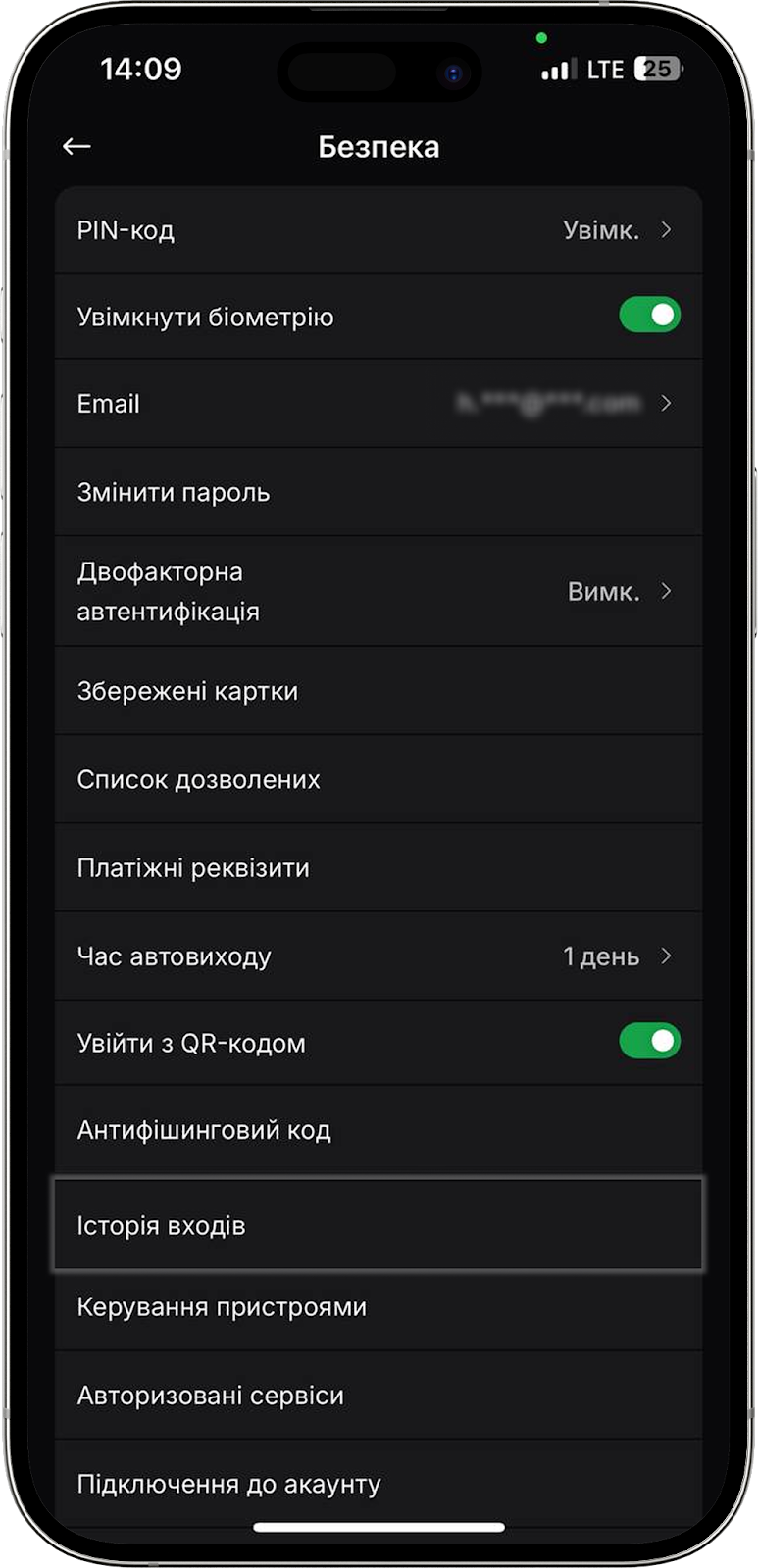
Task: Open Двофакторна автентифікація settings
Action: 378,591
